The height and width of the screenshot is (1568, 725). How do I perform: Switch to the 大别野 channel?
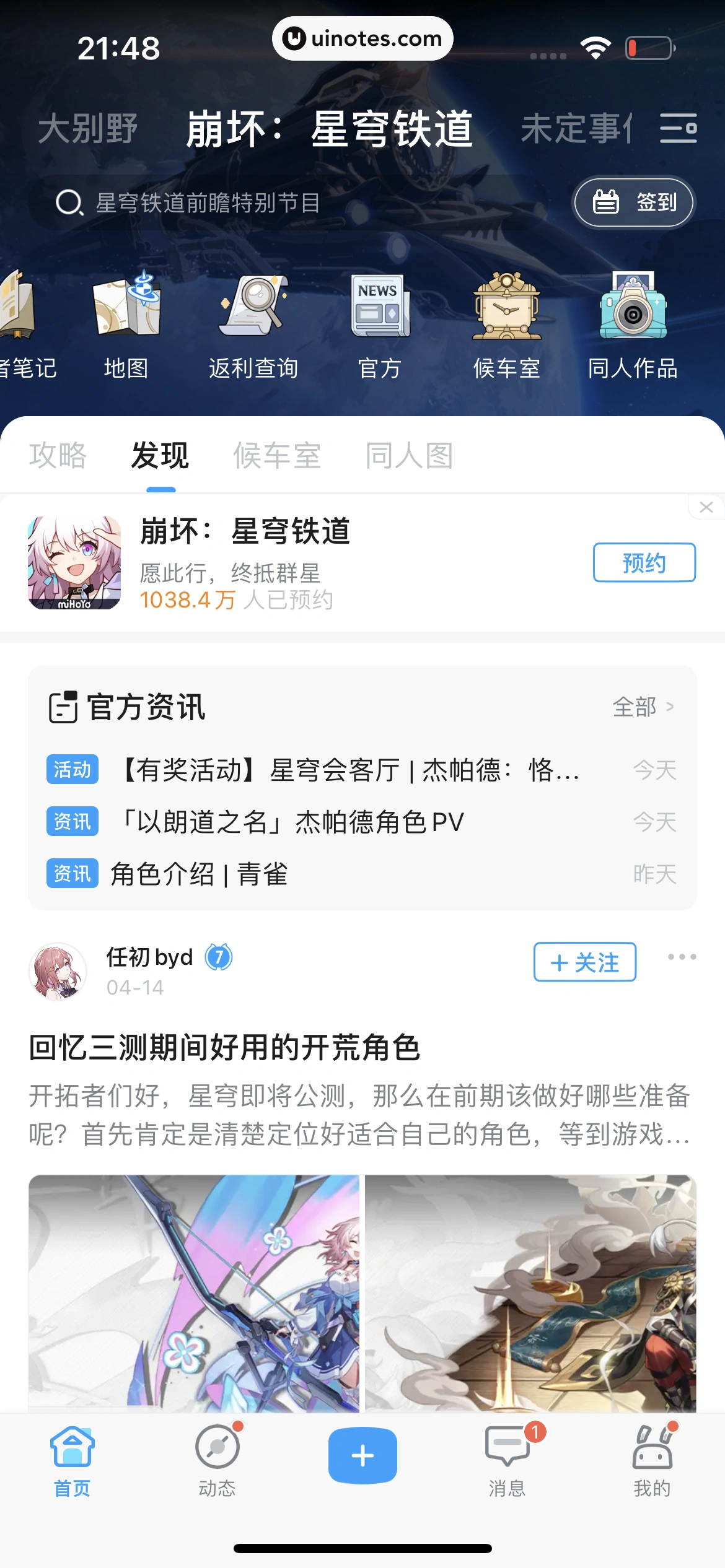point(87,129)
